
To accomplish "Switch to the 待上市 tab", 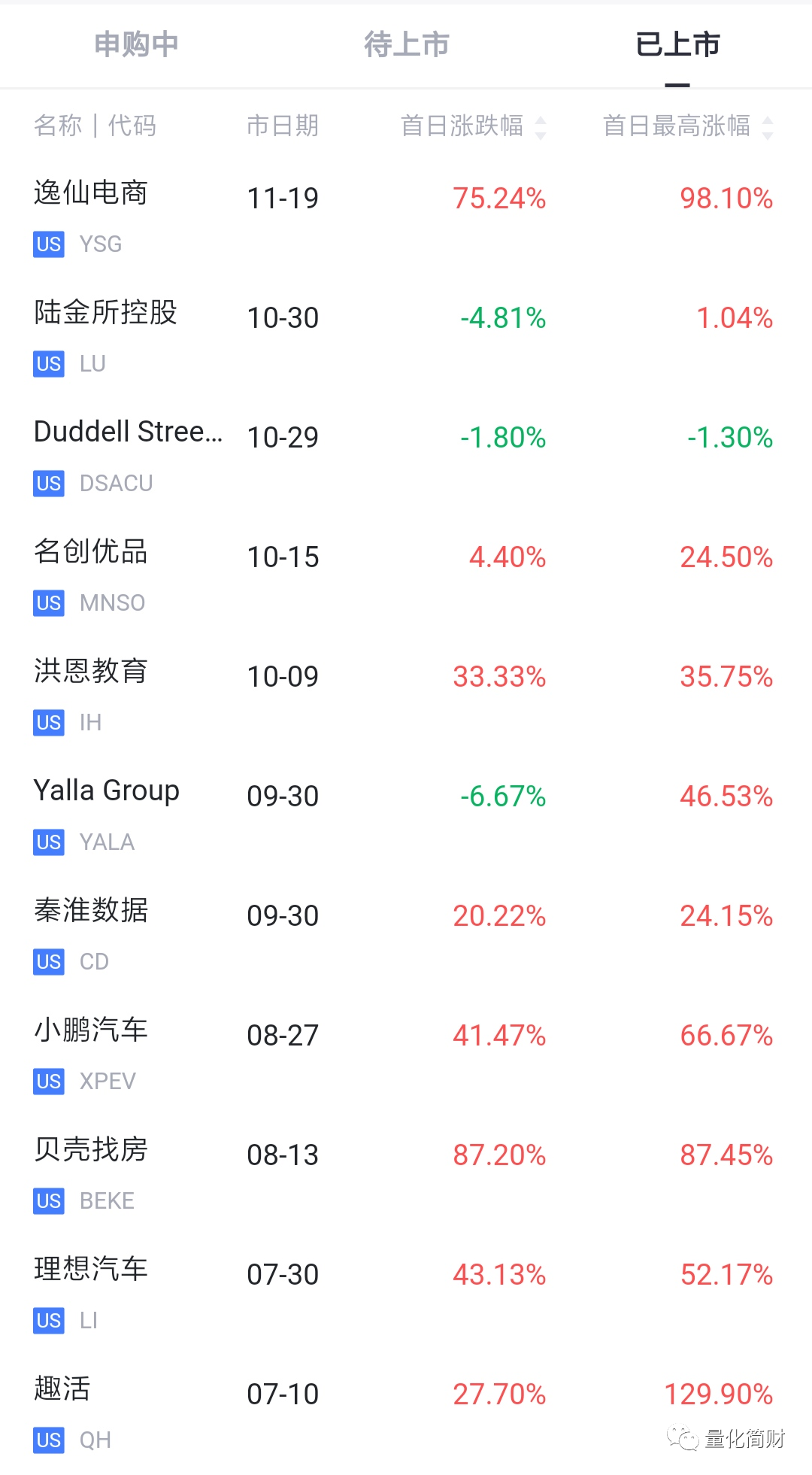I will click(407, 45).
